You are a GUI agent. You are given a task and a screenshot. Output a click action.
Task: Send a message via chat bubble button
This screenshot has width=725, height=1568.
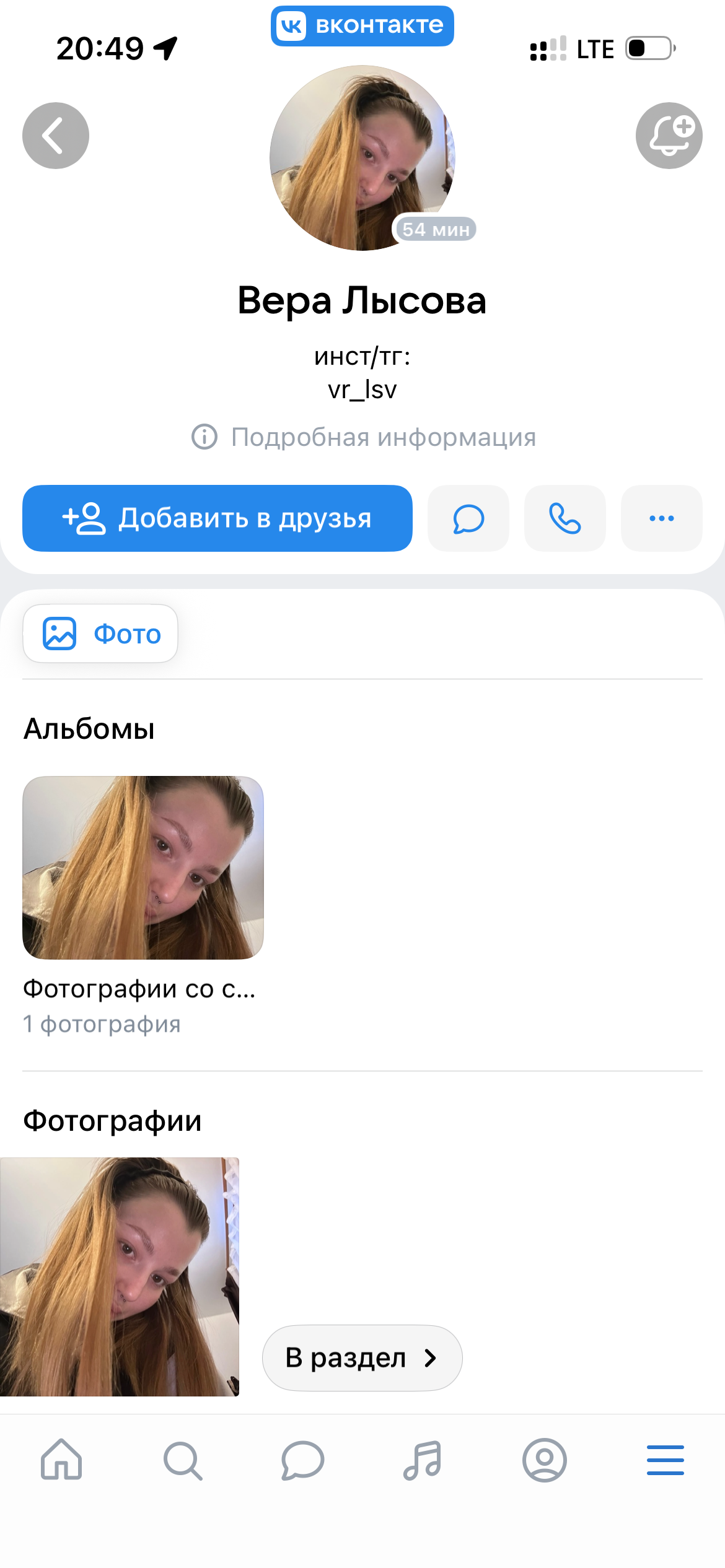[468, 518]
